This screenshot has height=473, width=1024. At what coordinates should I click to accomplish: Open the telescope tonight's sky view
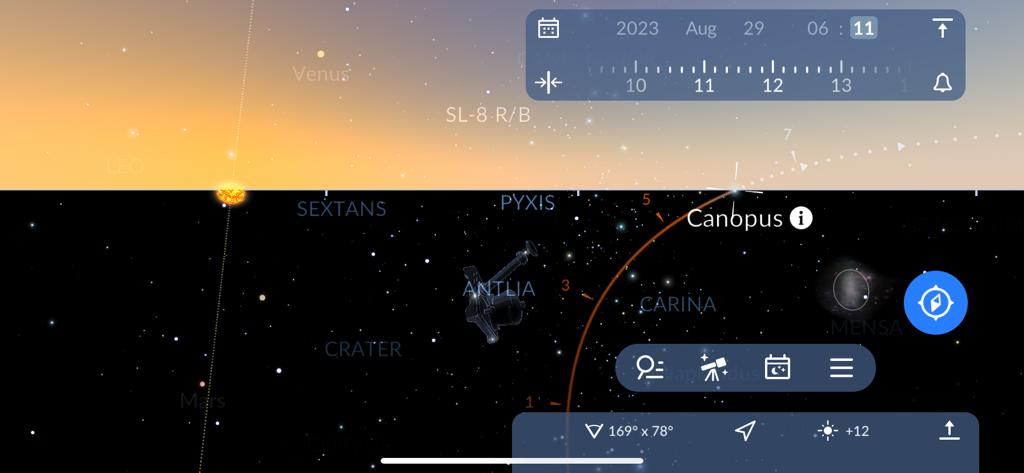(713, 368)
